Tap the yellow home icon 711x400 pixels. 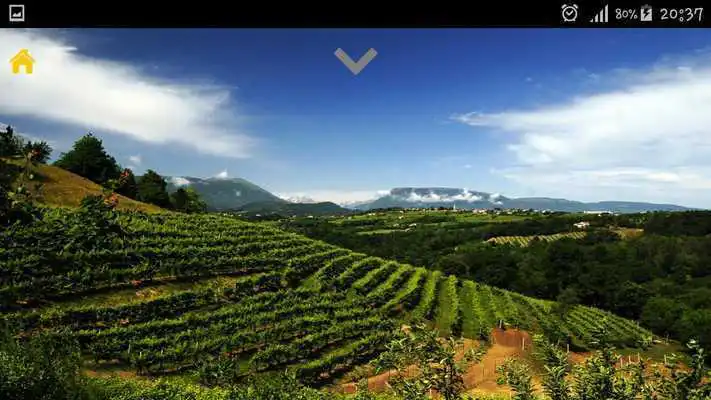coord(22,62)
